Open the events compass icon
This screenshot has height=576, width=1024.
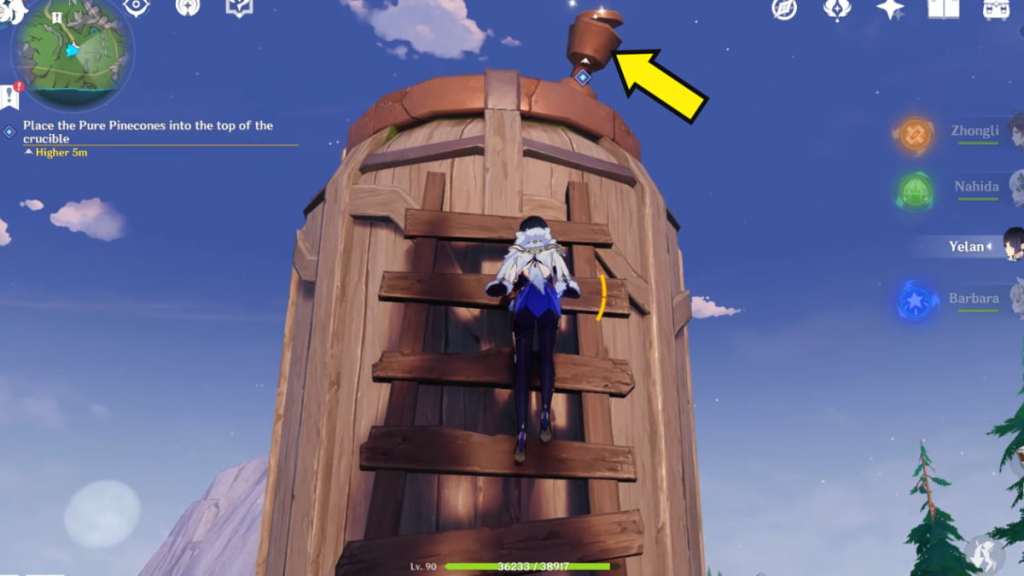click(785, 8)
